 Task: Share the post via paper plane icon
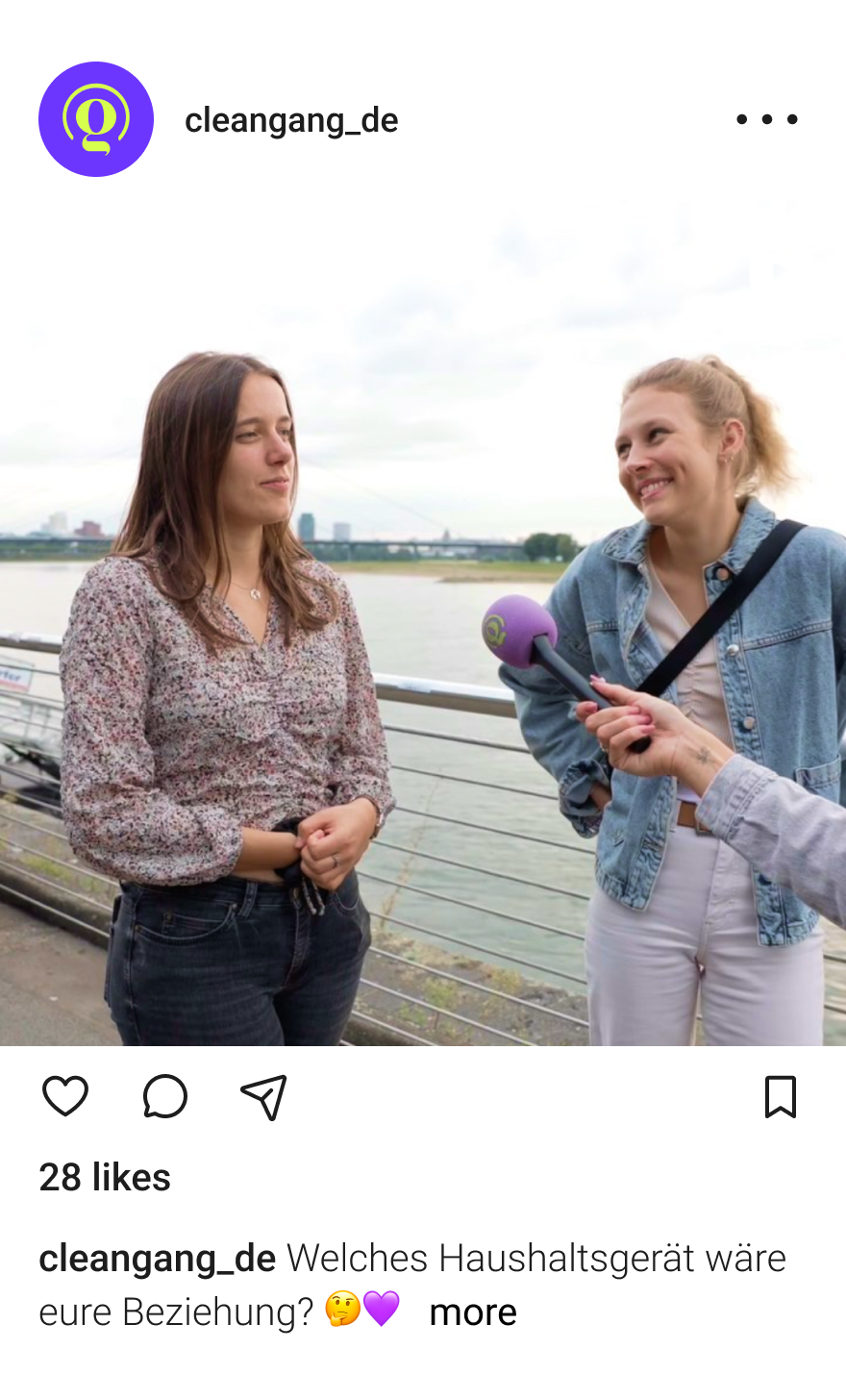pos(263,1096)
